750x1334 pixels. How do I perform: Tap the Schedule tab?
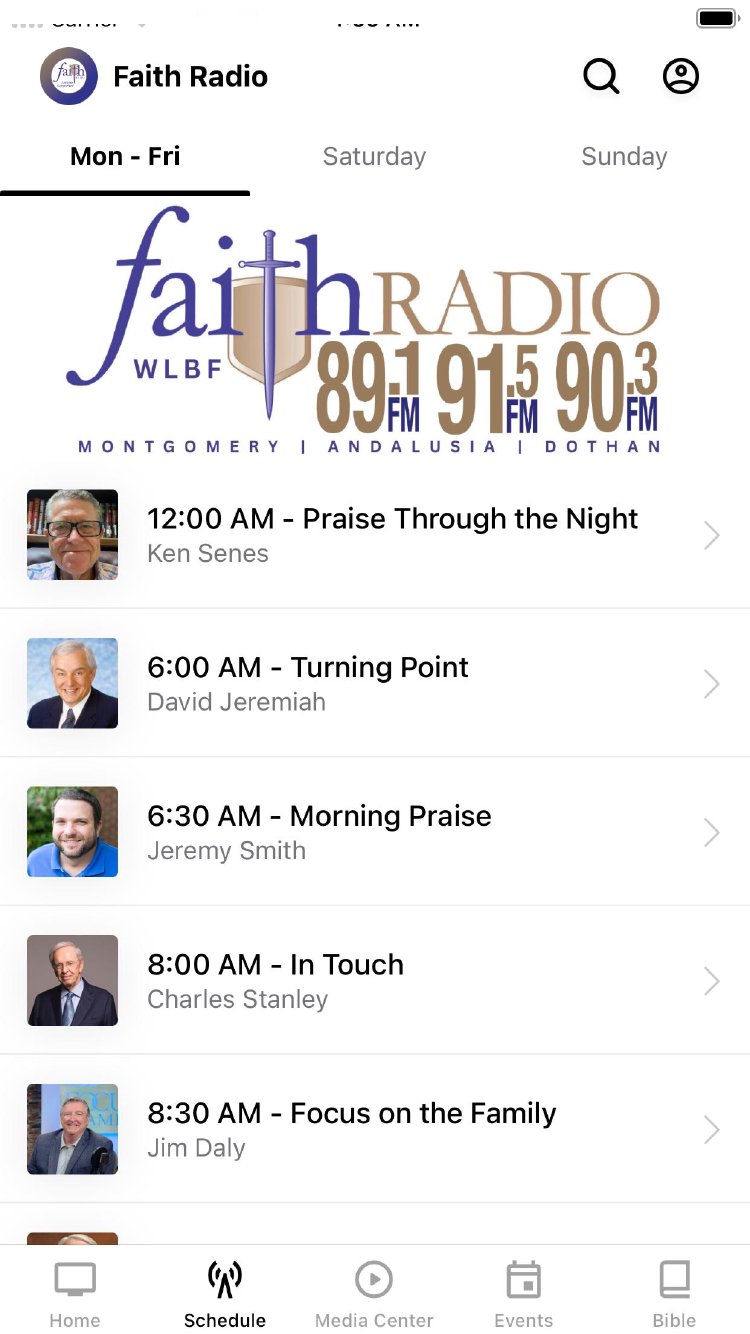(x=225, y=1294)
